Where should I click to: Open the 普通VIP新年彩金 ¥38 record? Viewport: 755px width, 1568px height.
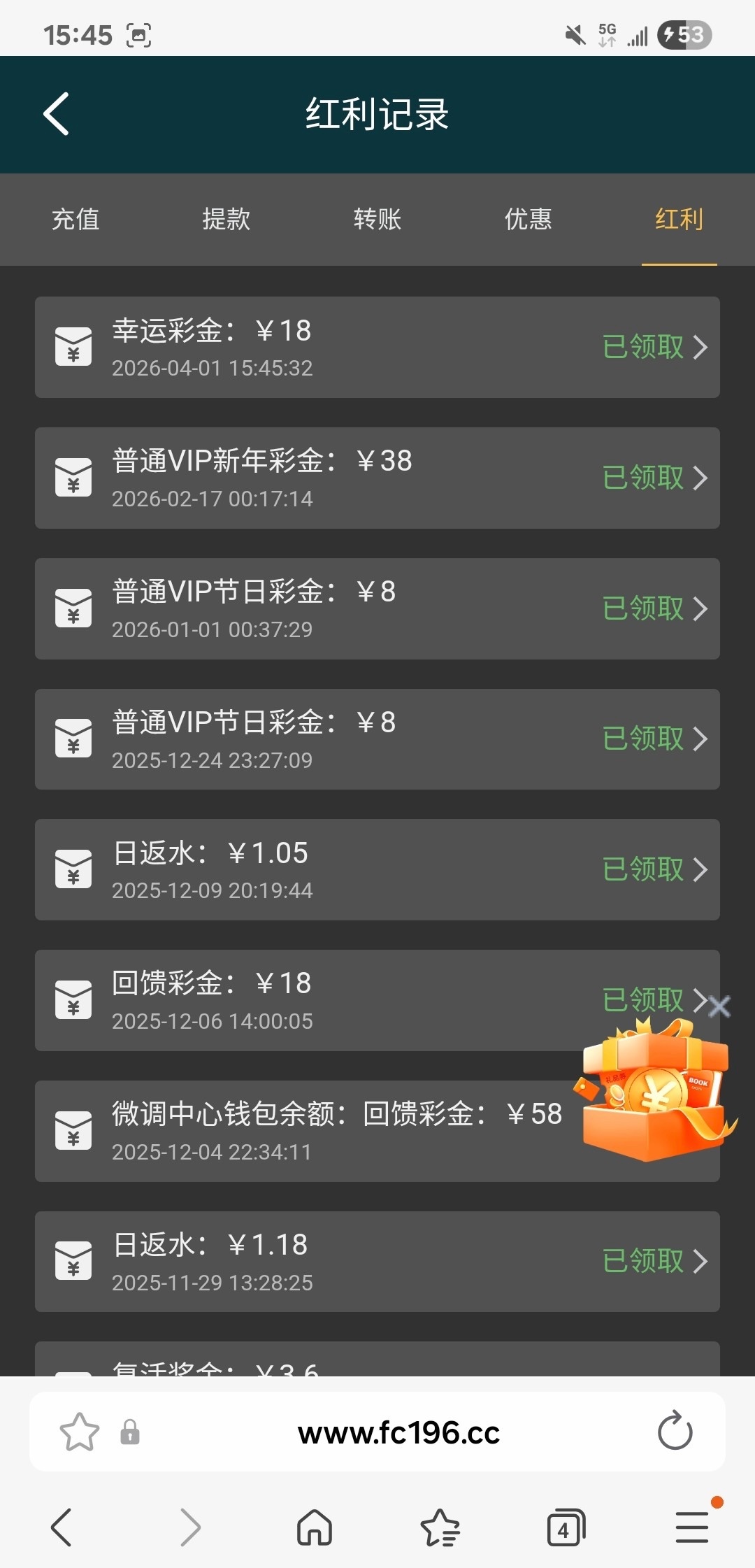[x=377, y=478]
